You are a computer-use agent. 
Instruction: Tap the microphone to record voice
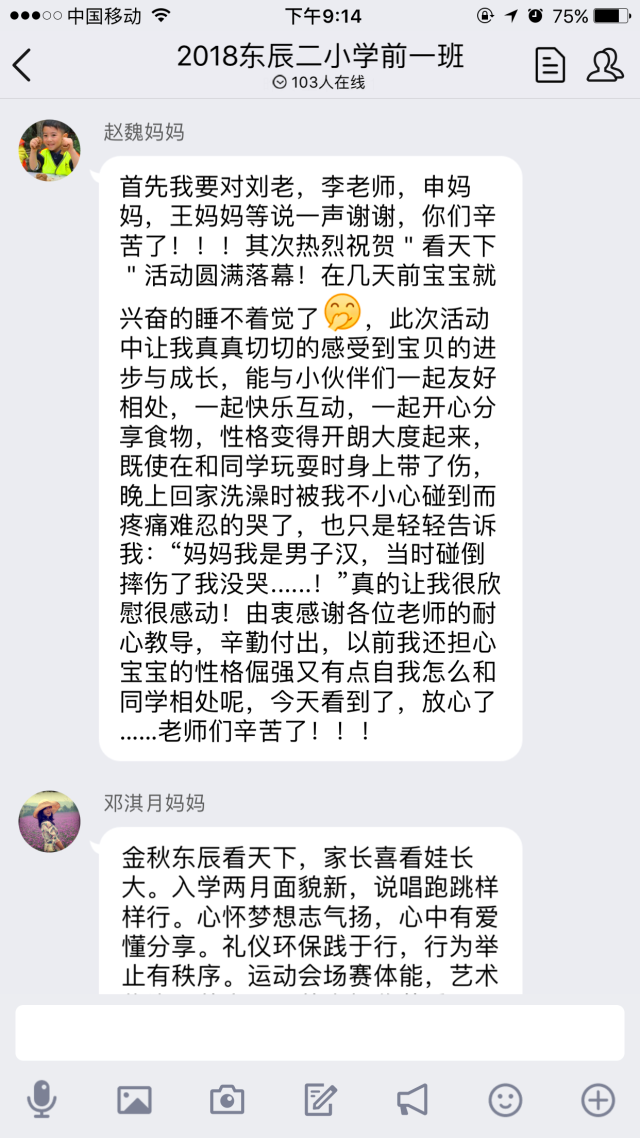[42, 1100]
